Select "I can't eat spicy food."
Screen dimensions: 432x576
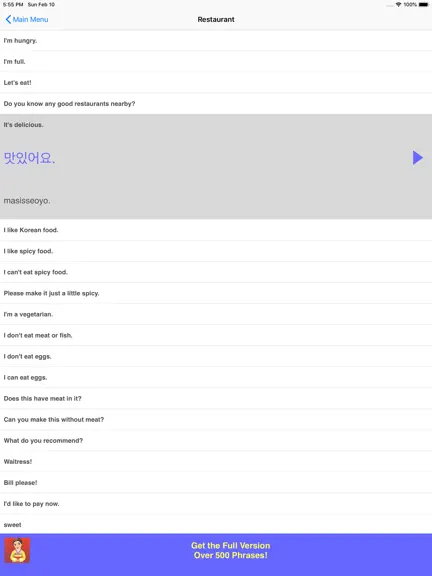point(216,272)
